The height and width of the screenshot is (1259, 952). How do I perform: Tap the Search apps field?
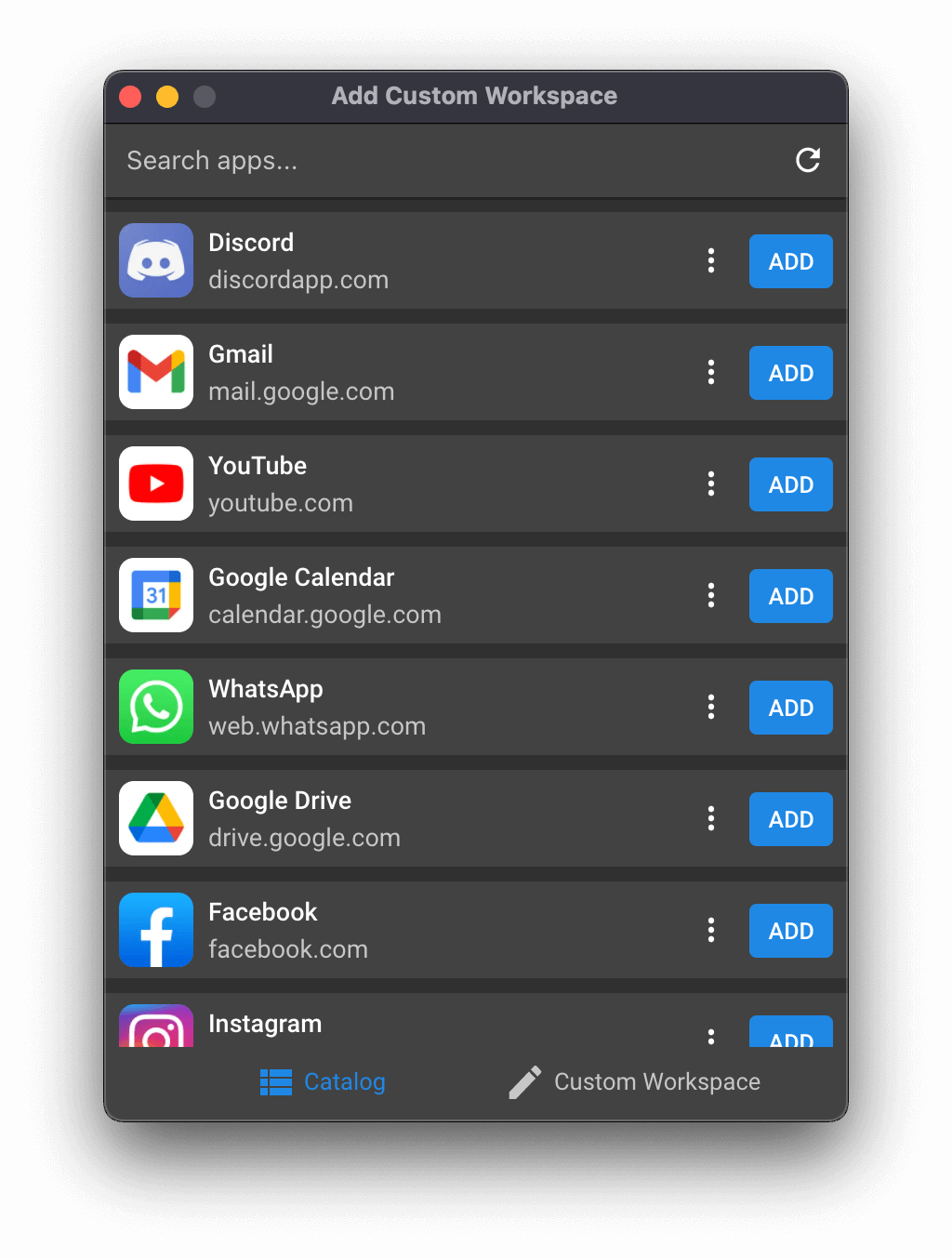[x=446, y=161]
